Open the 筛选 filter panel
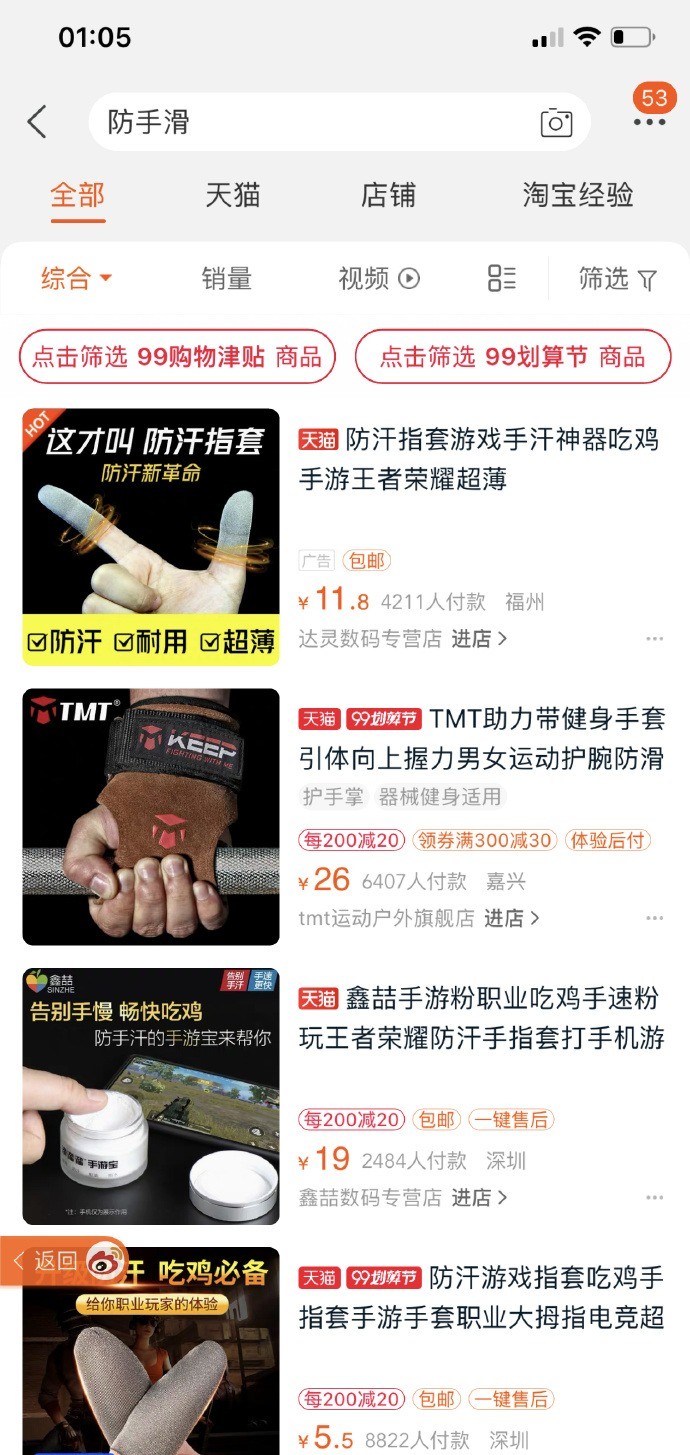The image size is (690, 1455). point(617,278)
